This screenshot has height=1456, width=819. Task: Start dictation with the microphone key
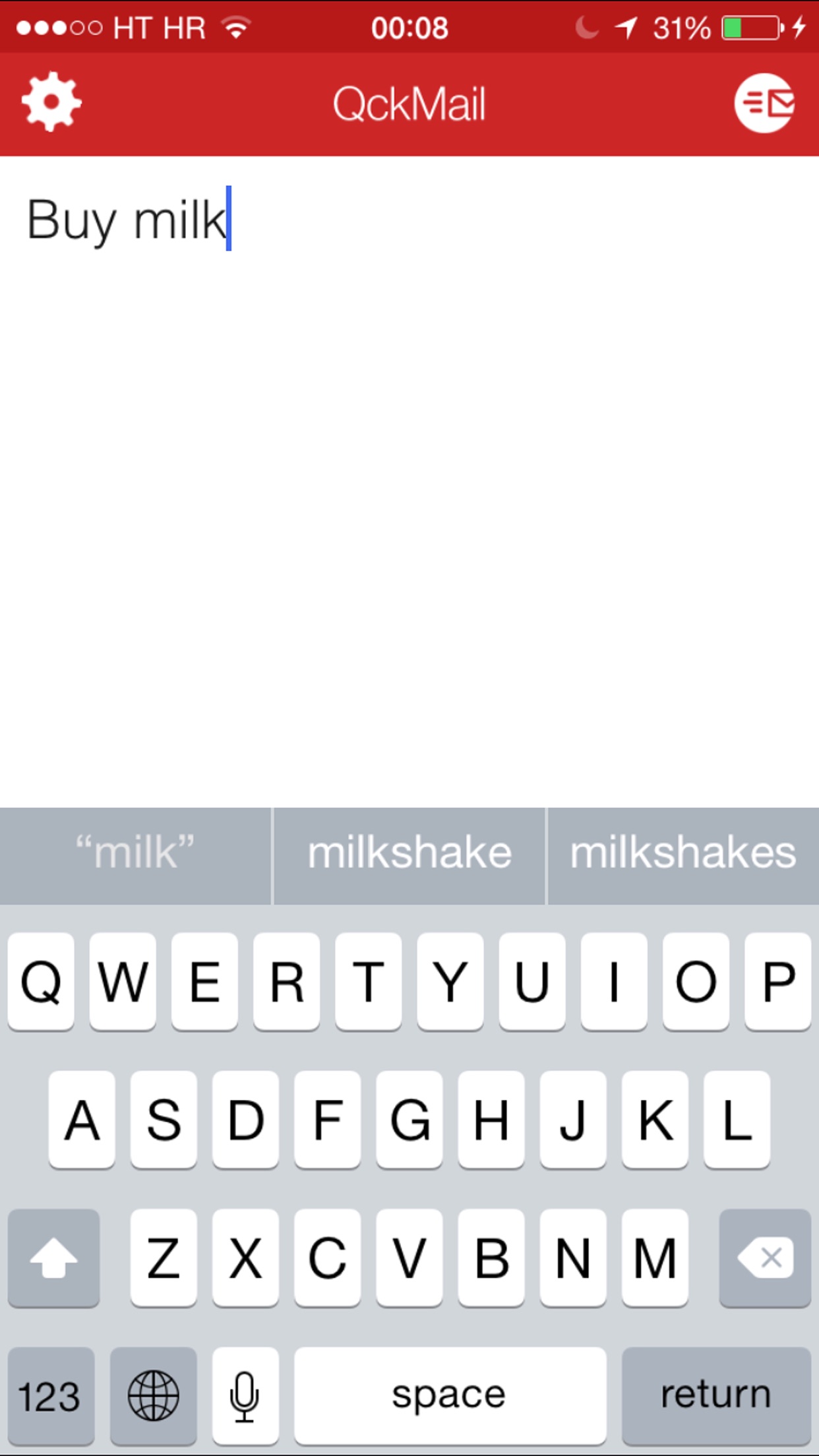(245, 1395)
